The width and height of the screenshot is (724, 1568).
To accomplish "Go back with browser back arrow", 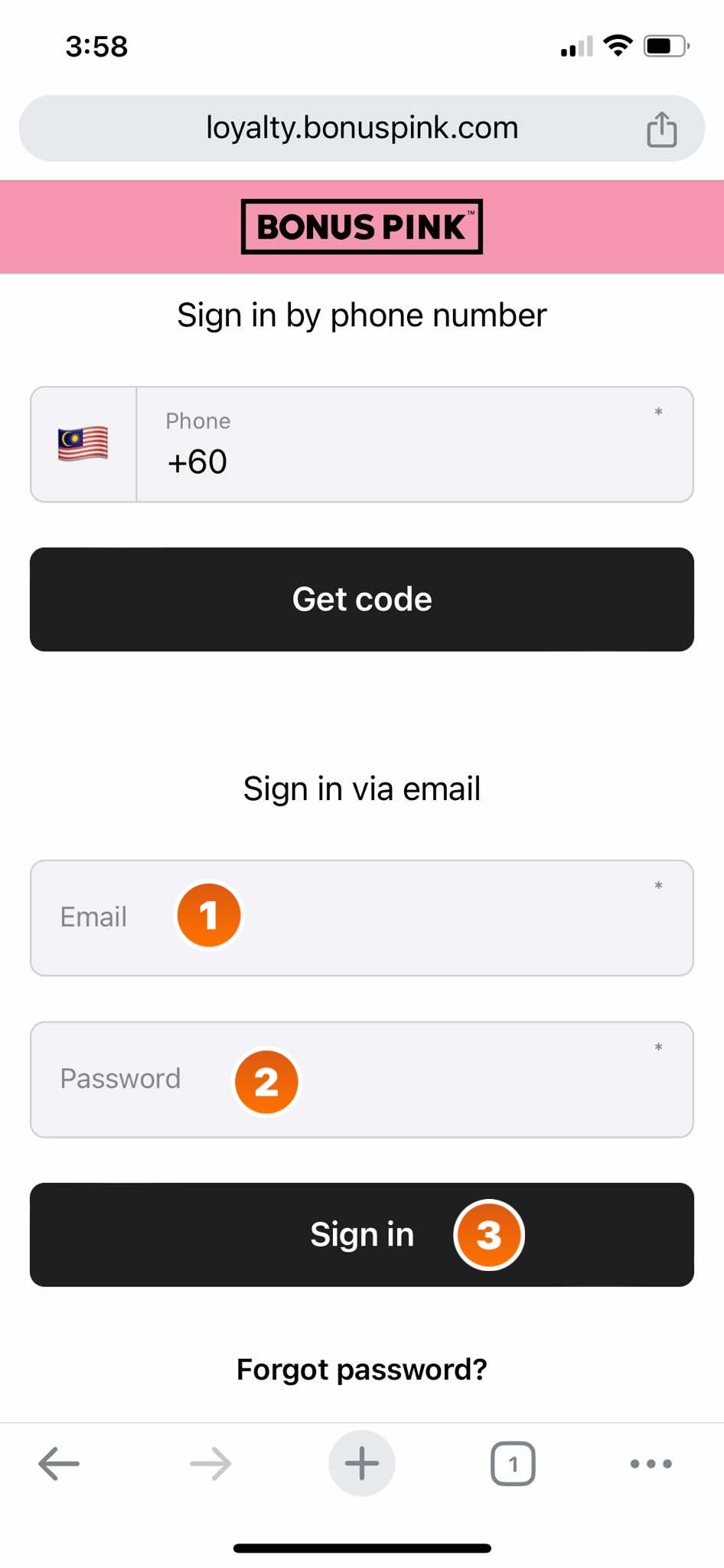I will (59, 1464).
